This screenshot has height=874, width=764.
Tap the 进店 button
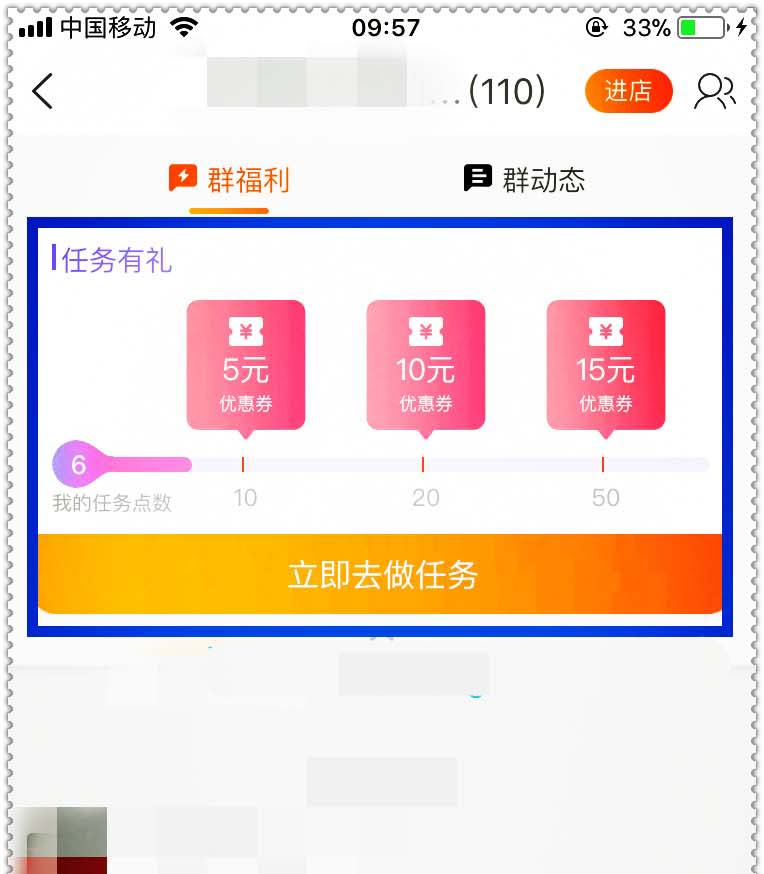(x=628, y=91)
